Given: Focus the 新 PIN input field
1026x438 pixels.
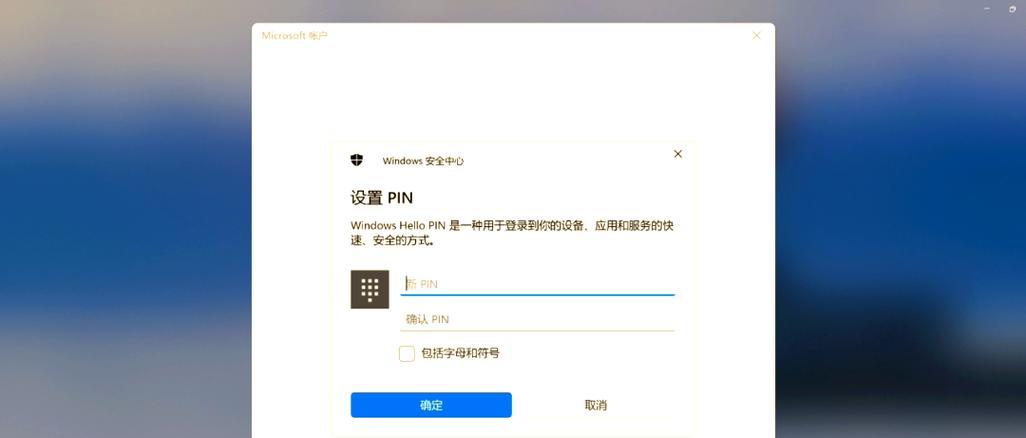Looking at the screenshot, I should [537, 284].
